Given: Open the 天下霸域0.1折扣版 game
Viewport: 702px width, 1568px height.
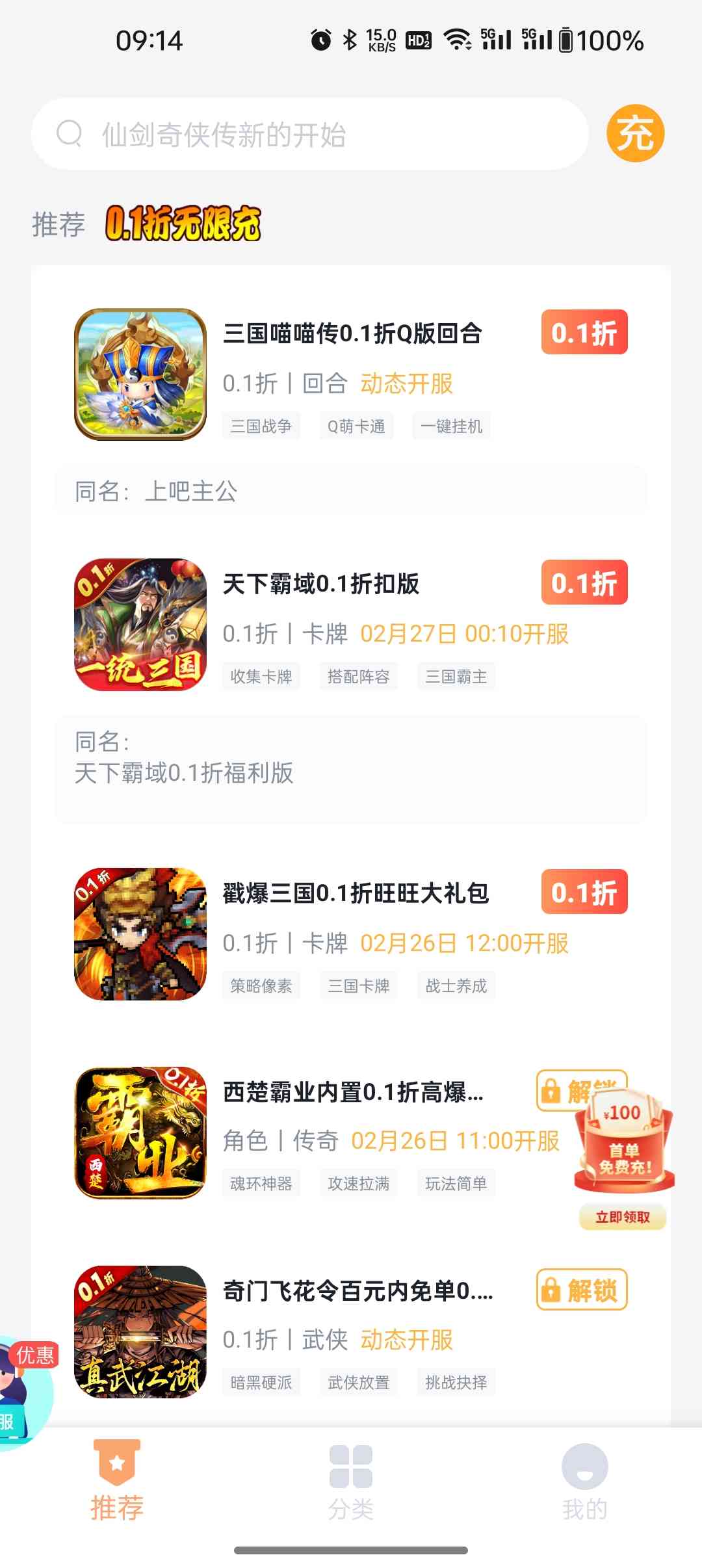Looking at the screenshot, I should (x=321, y=584).
